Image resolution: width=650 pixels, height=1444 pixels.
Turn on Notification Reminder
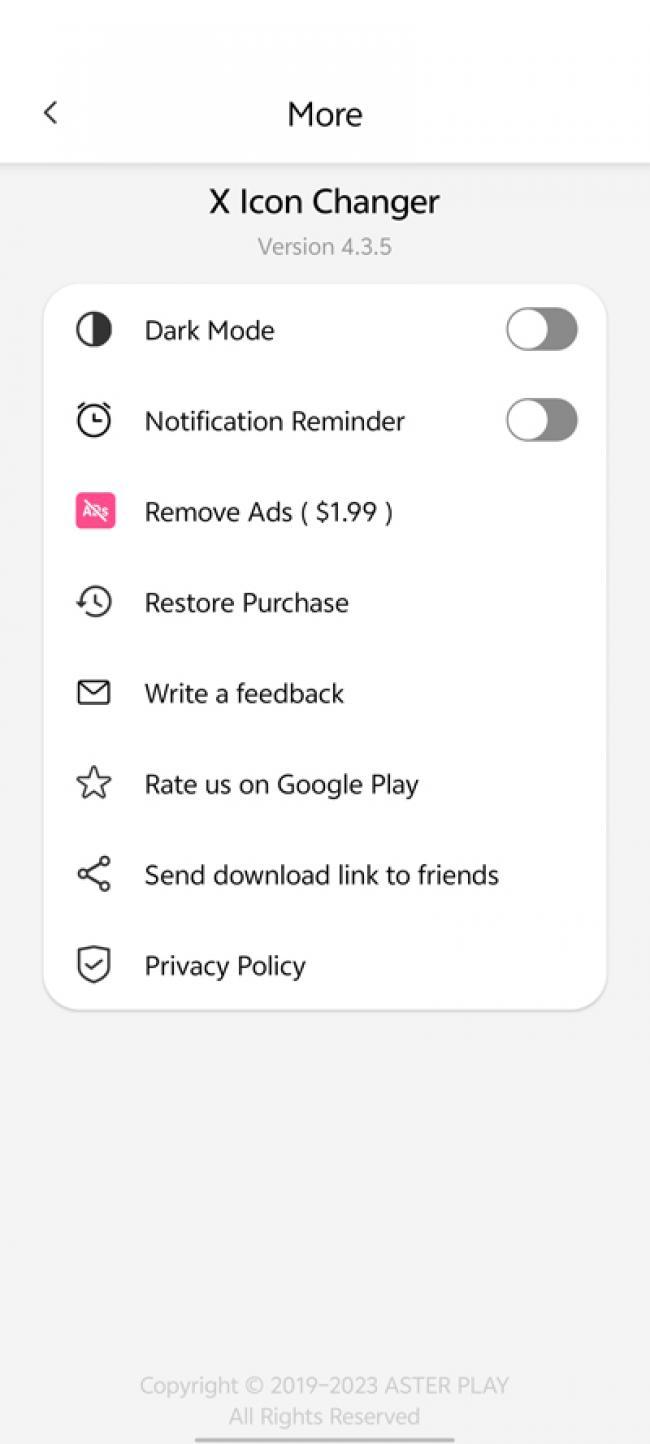[x=541, y=420]
